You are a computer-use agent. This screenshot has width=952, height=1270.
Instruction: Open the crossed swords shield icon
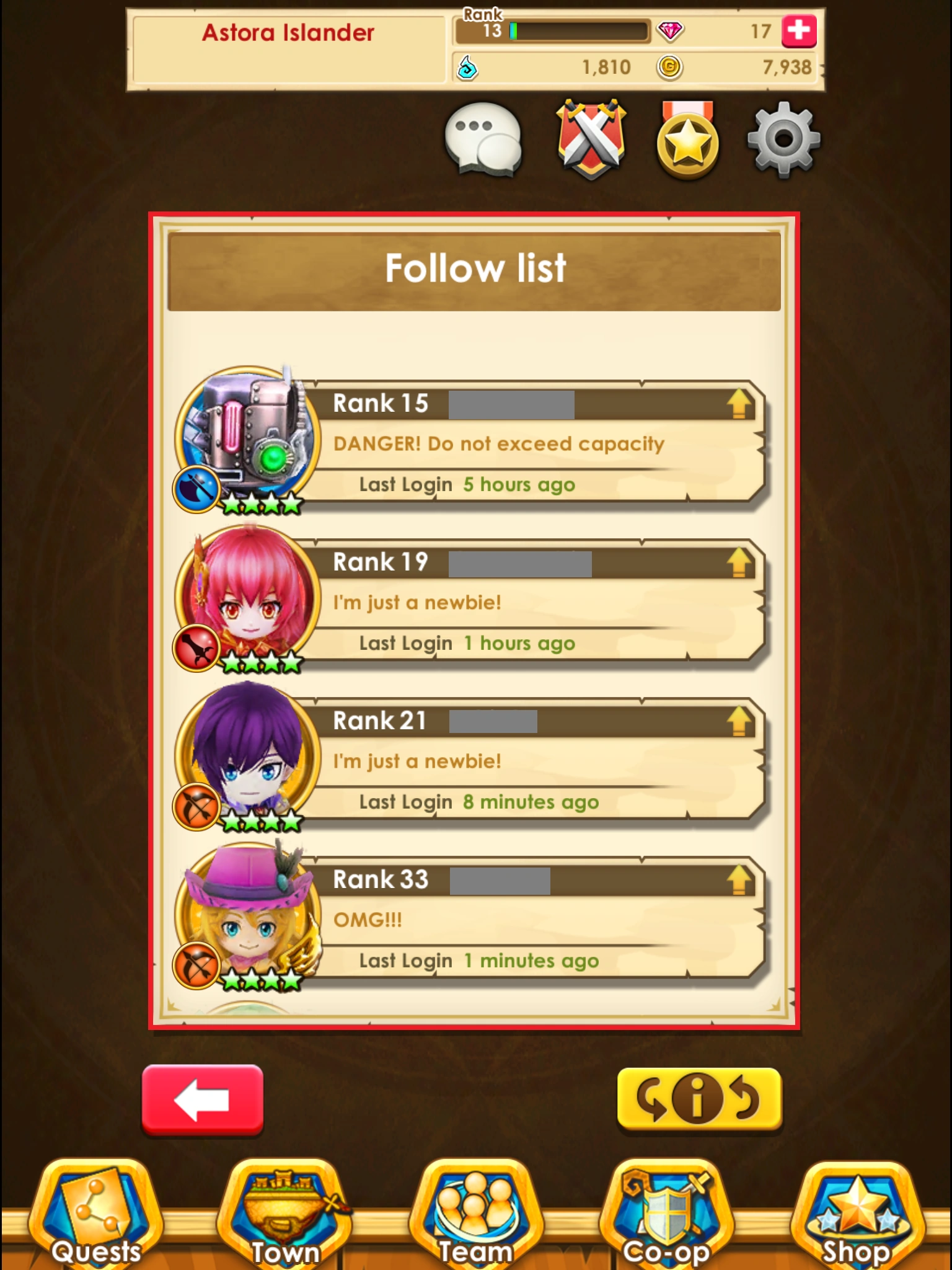[591, 139]
